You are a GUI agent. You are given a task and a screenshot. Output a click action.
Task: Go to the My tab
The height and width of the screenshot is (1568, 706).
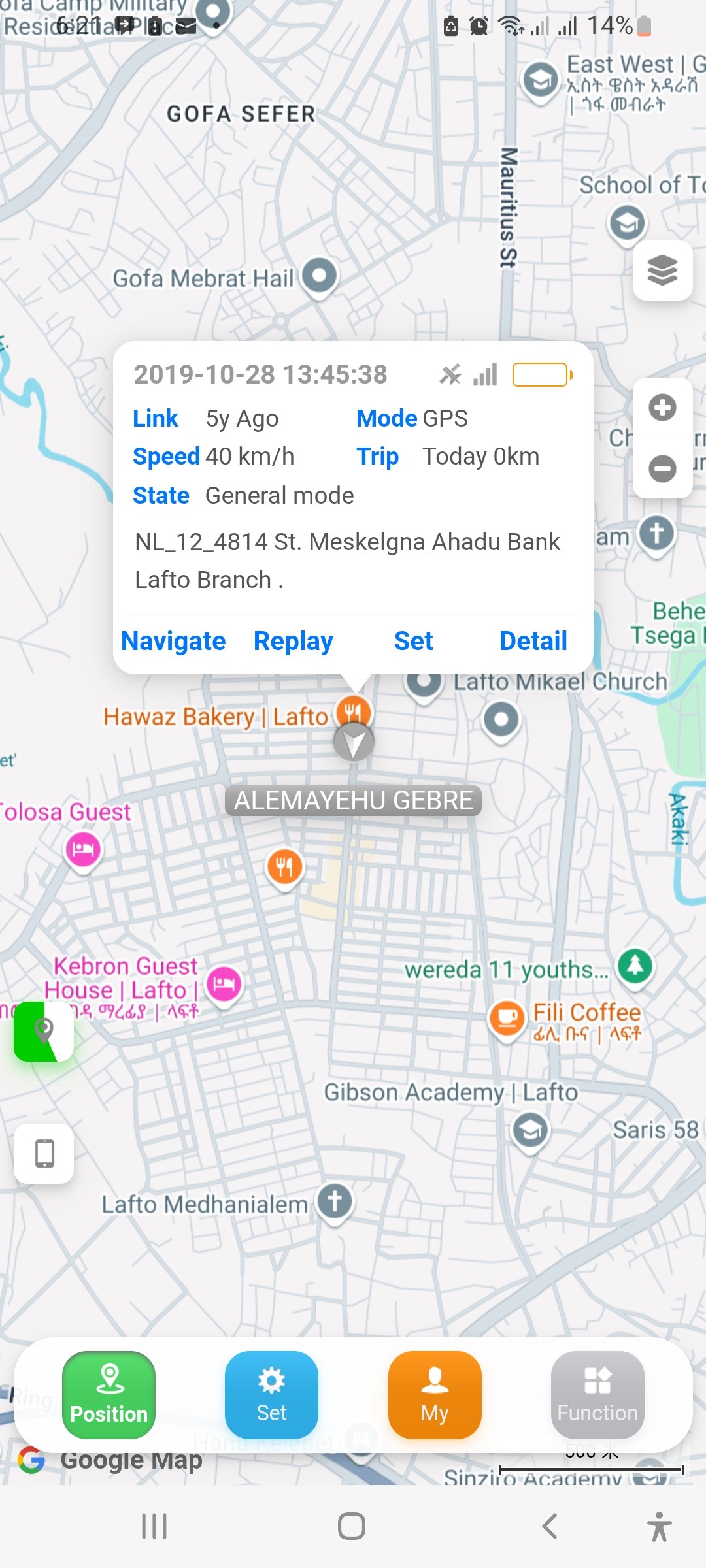click(435, 1395)
